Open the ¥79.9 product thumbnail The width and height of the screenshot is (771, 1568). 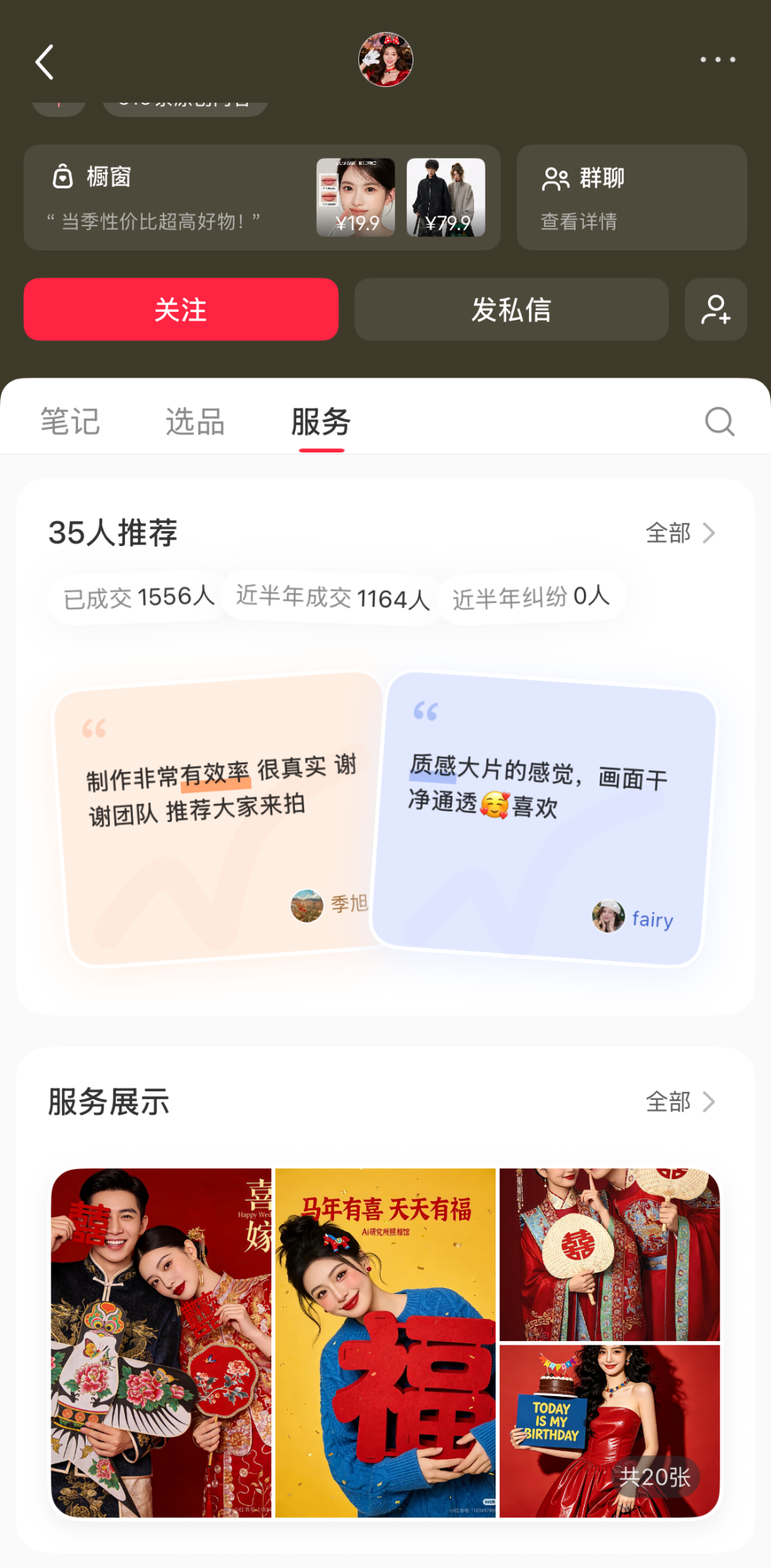pos(446,198)
